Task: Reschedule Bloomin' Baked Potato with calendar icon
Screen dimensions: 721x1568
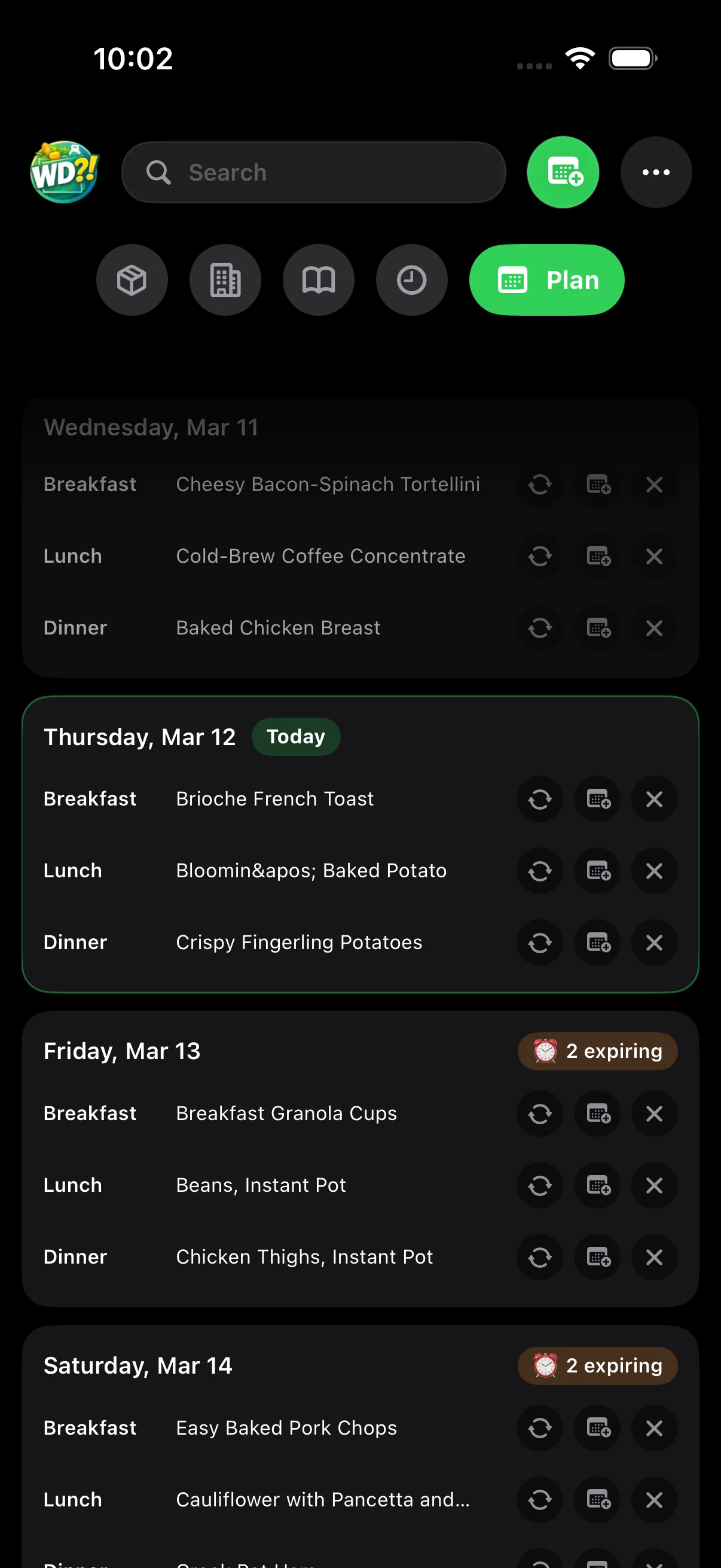Action: (x=598, y=871)
